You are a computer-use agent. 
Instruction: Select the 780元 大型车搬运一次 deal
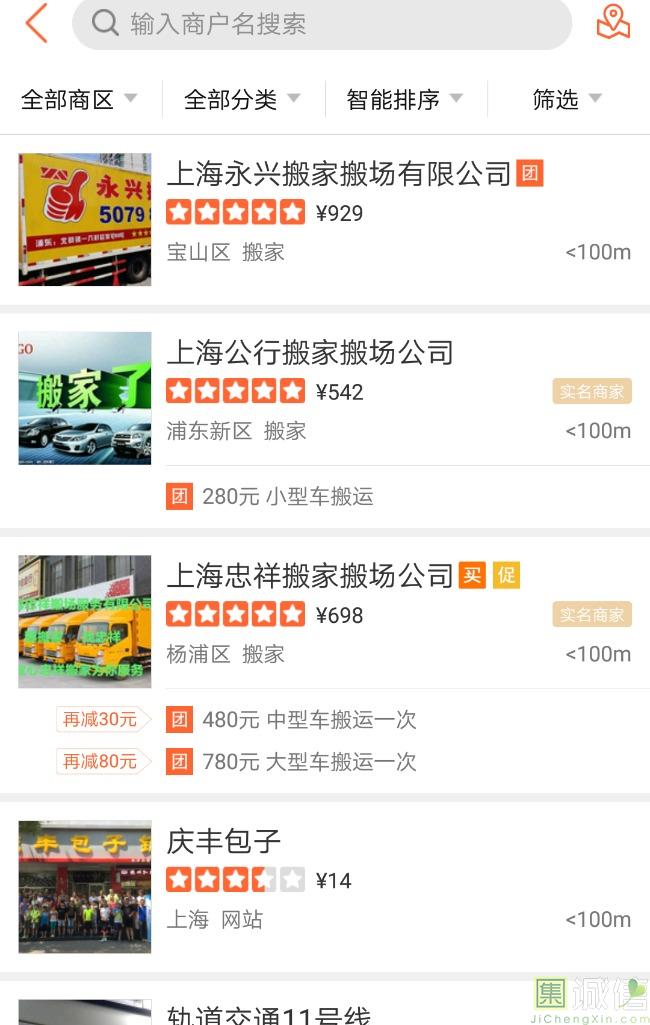coord(309,762)
